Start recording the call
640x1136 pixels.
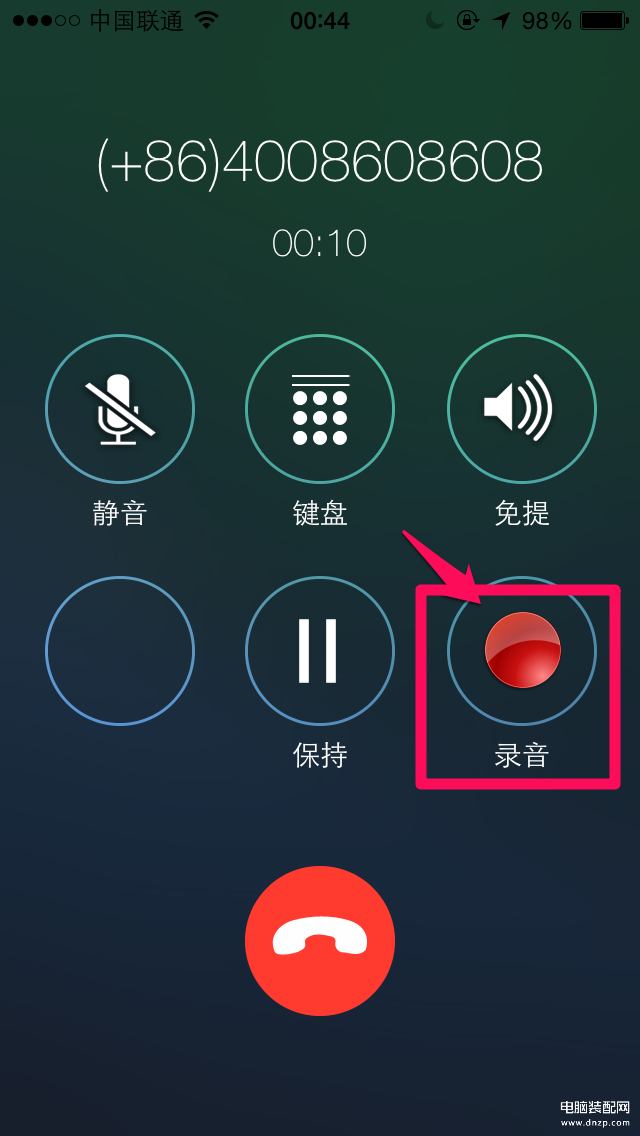point(522,651)
